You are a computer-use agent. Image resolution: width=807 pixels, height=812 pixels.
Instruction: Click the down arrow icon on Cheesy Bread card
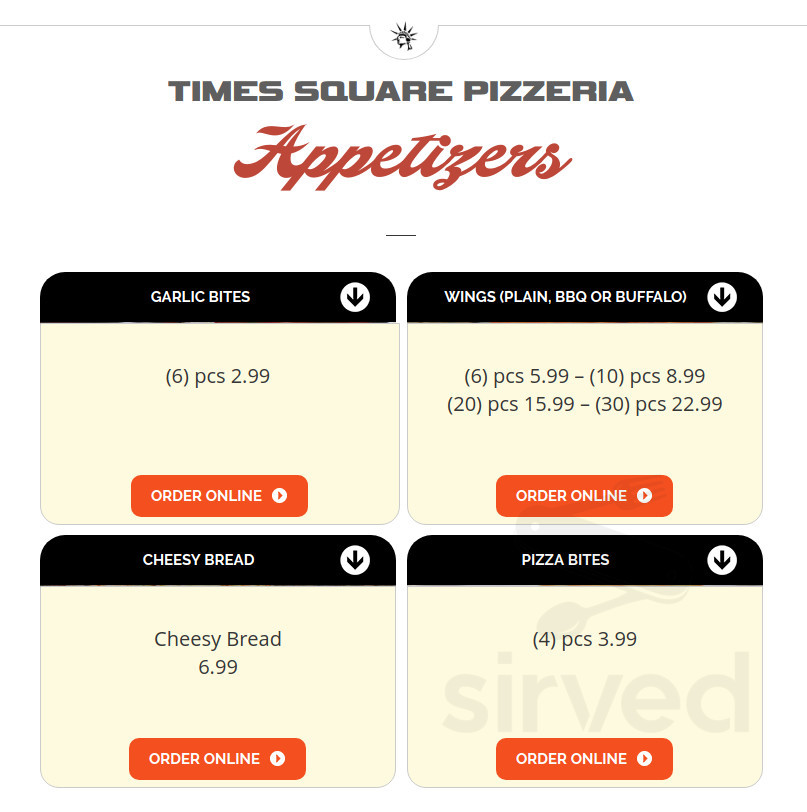pos(357,560)
